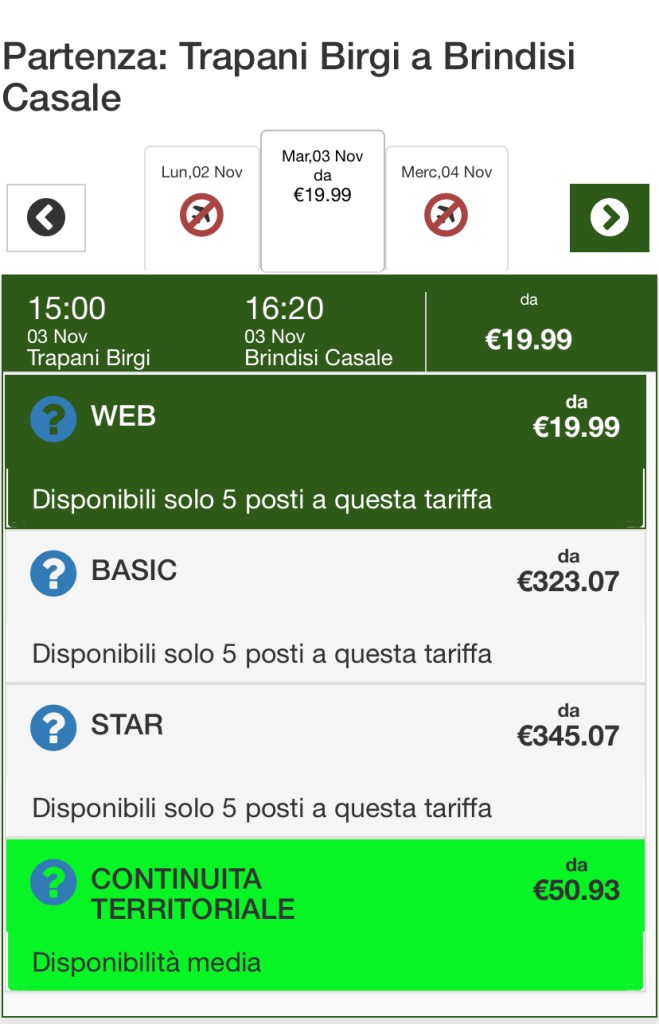Open help info for STAR fare
This screenshot has width=659, height=1024.
[53, 727]
